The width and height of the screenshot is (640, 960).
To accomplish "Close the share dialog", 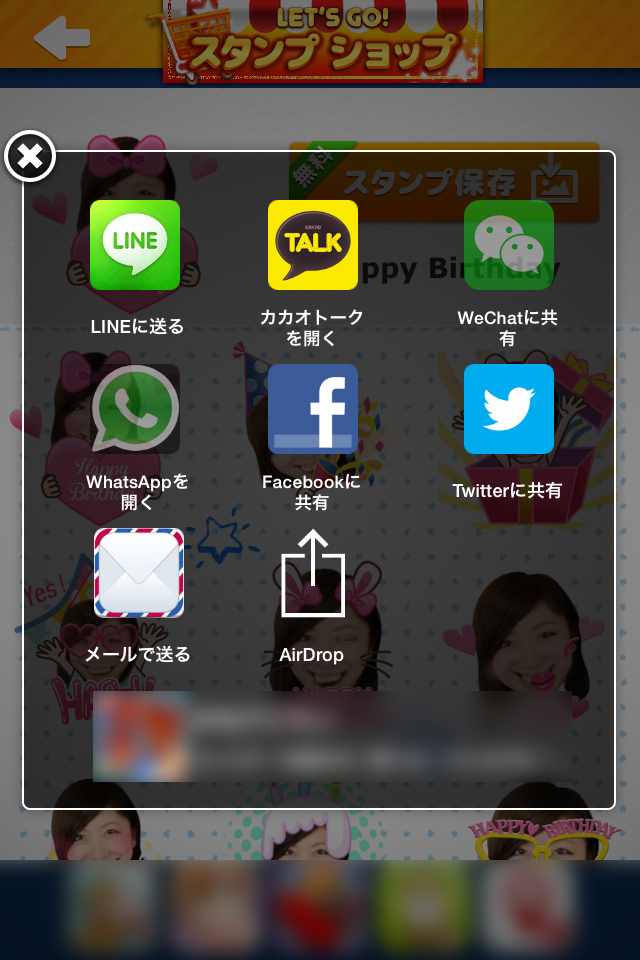I will click(30, 156).
